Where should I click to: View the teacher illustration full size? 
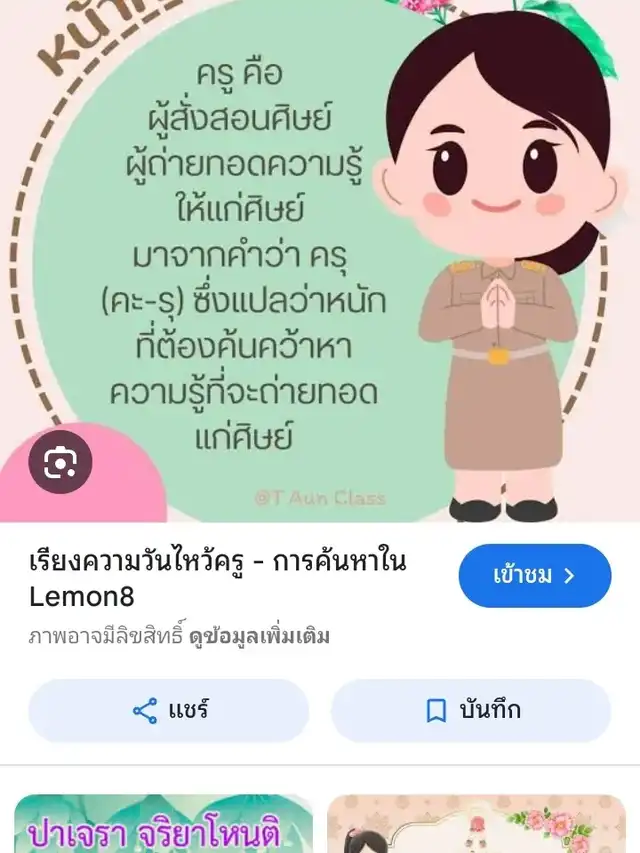pyautogui.click(x=320, y=260)
